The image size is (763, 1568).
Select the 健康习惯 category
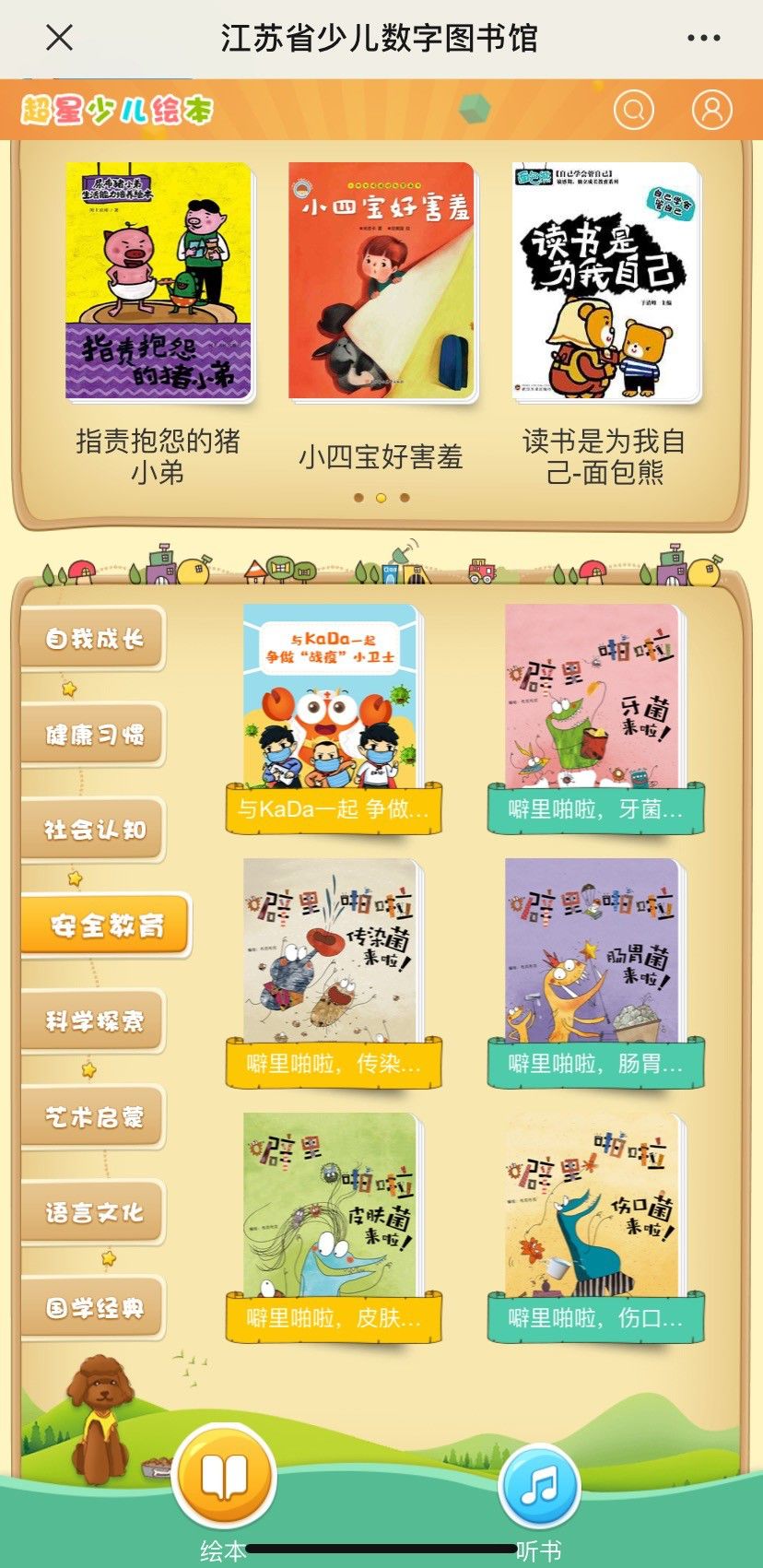pos(93,735)
